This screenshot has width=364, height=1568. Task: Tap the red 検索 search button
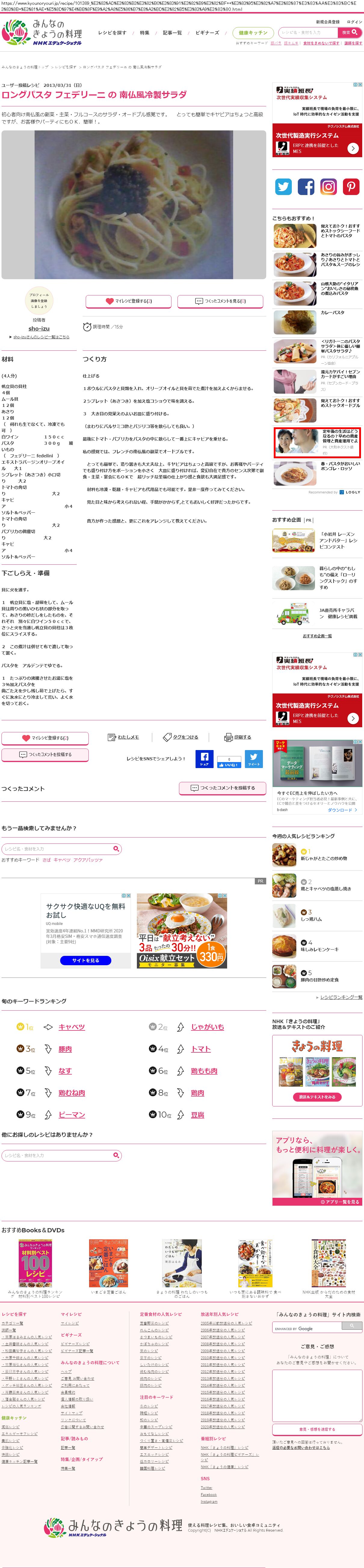349,32
